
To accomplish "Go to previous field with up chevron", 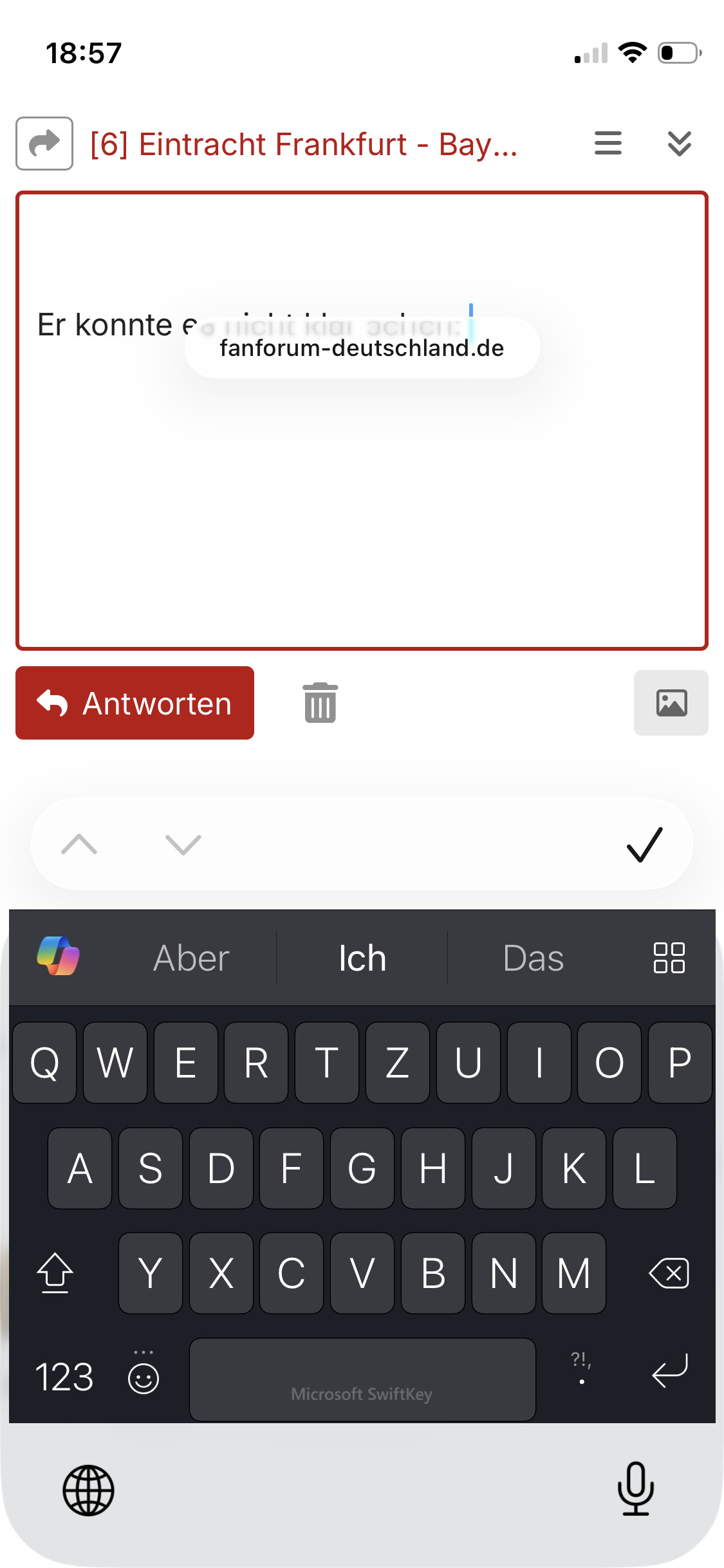I will (79, 844).
